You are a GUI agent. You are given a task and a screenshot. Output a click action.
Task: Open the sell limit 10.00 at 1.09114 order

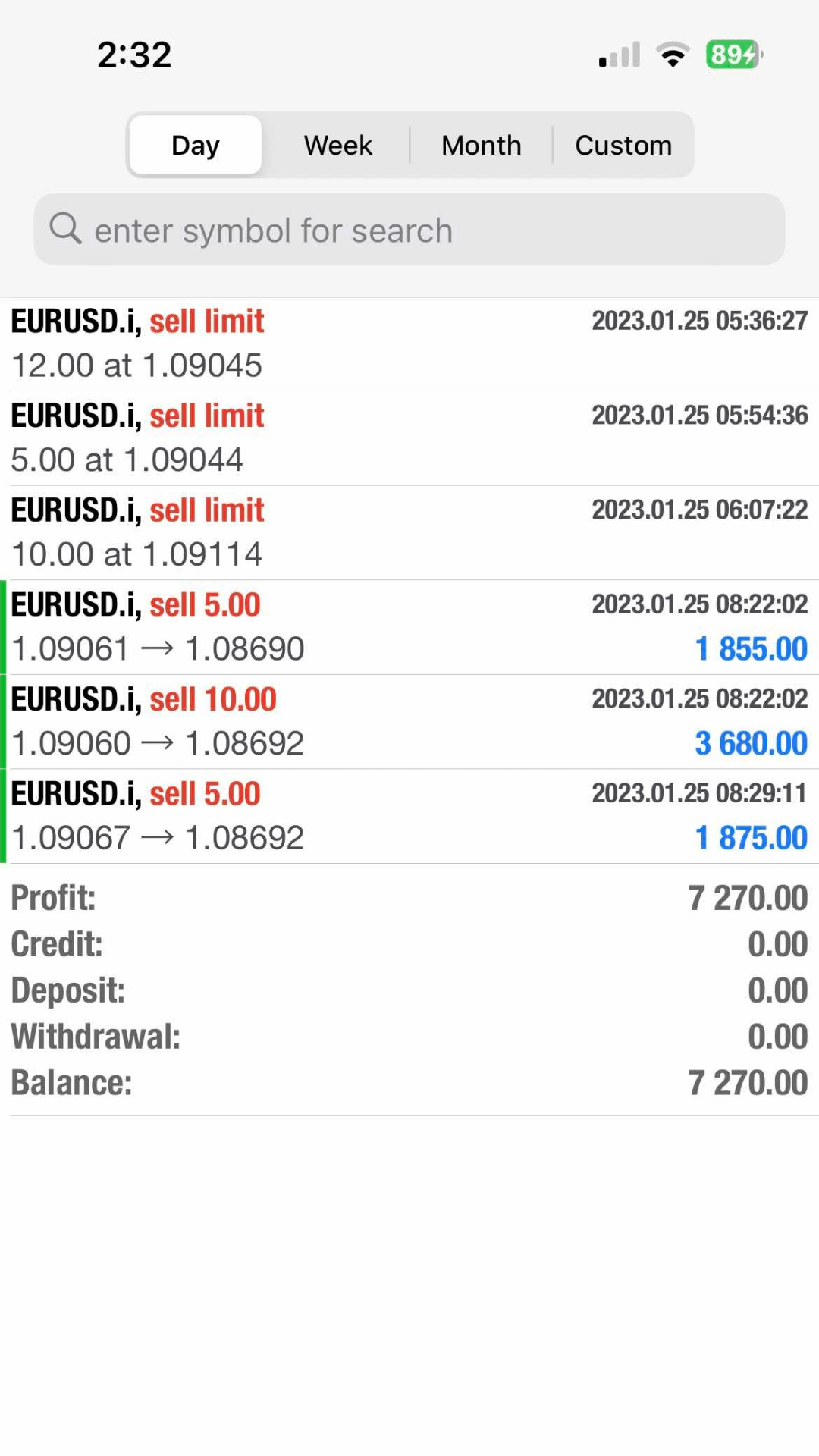tap(409, 532)
